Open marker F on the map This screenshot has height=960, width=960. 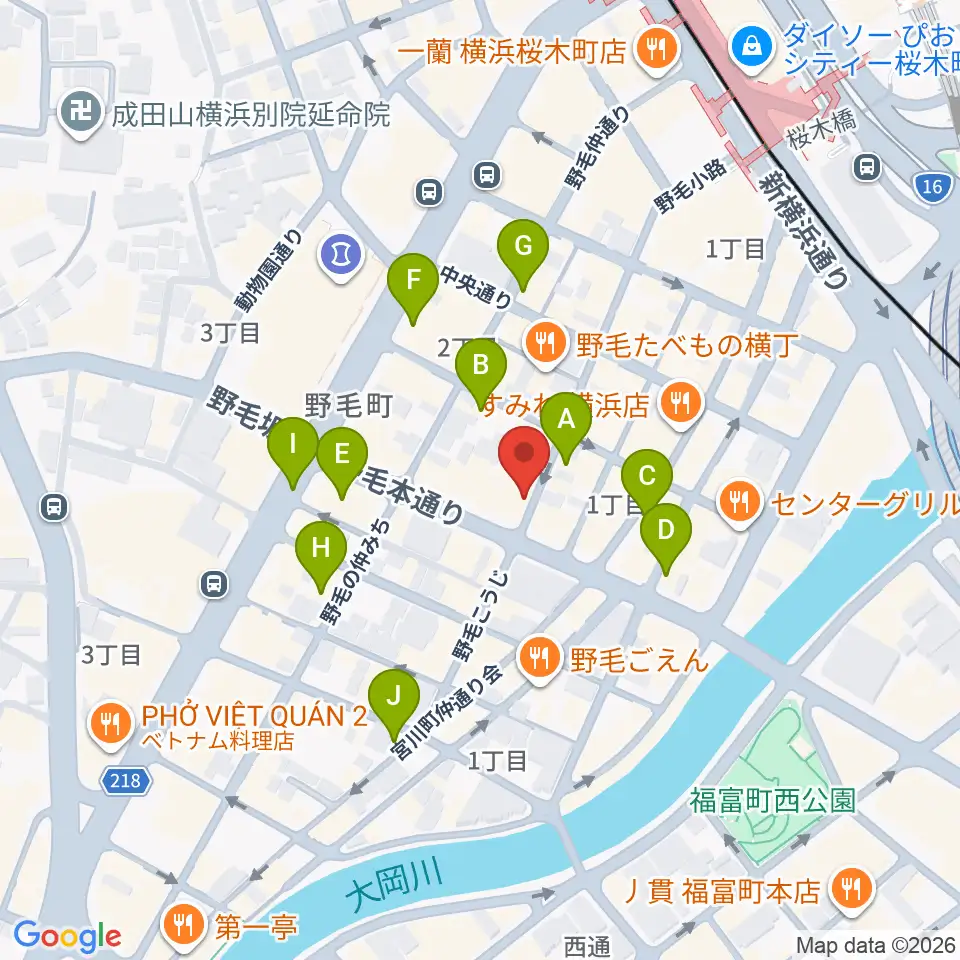413,289
